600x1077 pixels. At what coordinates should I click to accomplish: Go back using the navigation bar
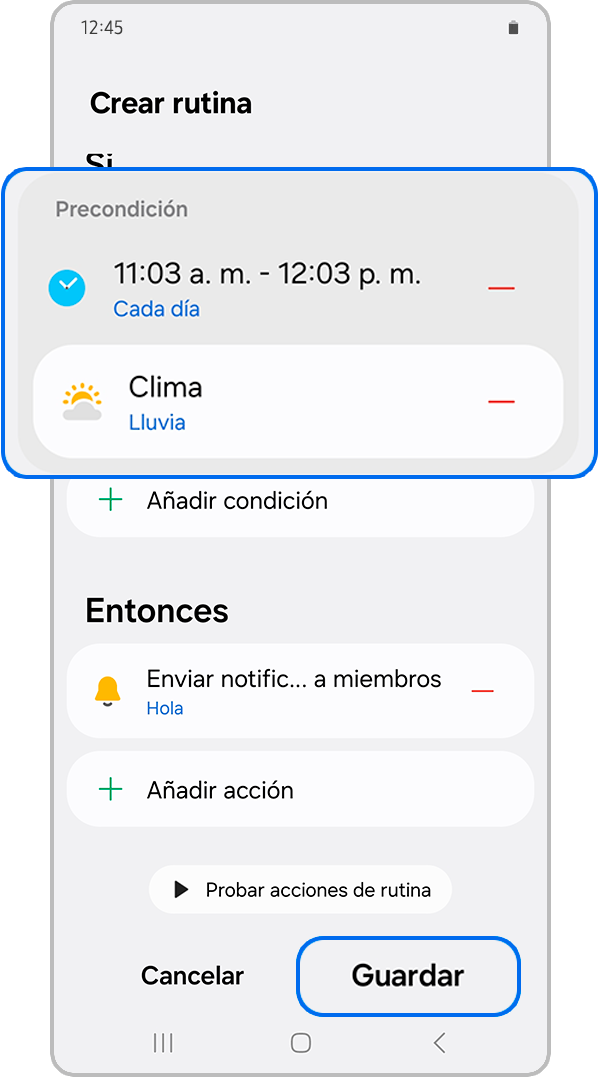coord(439,1043)
